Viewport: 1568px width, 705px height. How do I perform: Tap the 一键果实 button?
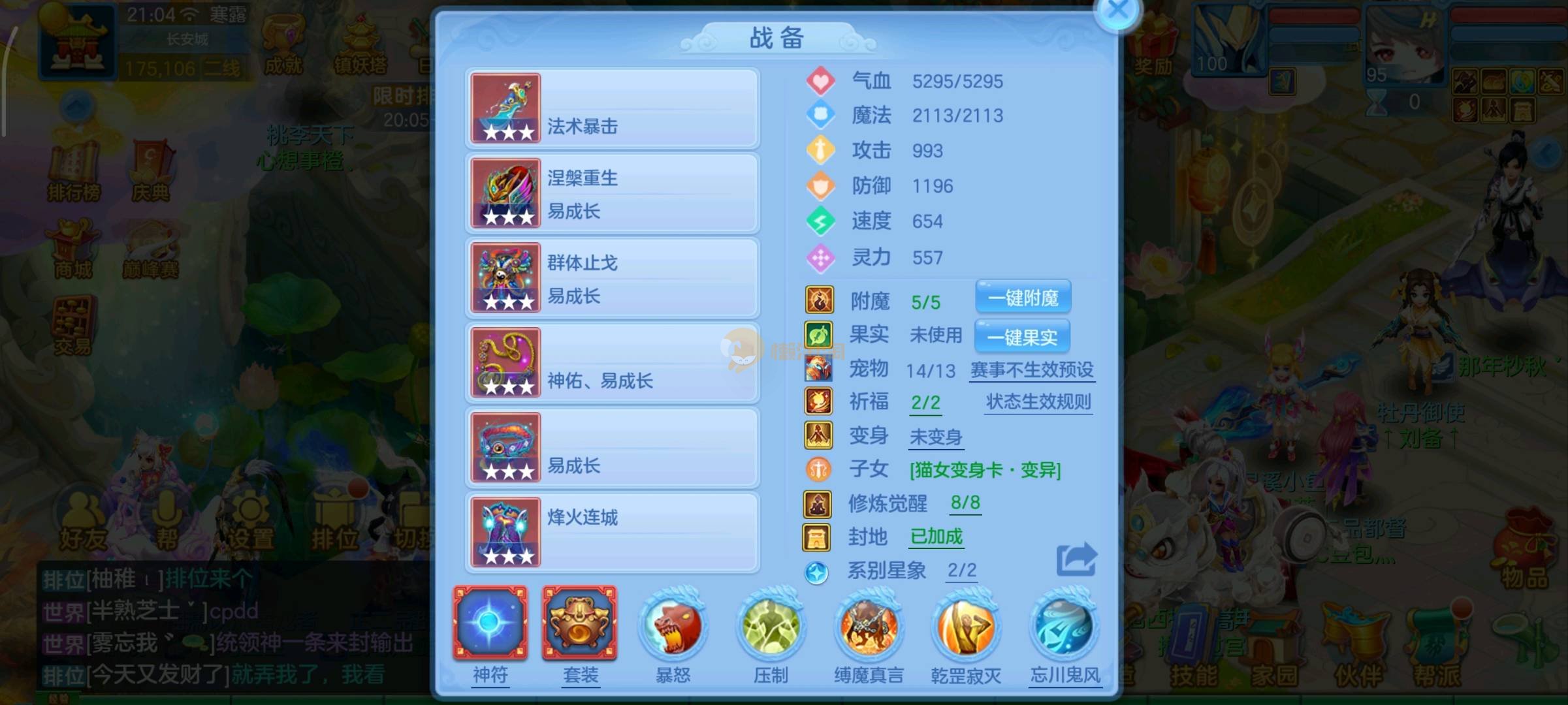pos(1022,337)
